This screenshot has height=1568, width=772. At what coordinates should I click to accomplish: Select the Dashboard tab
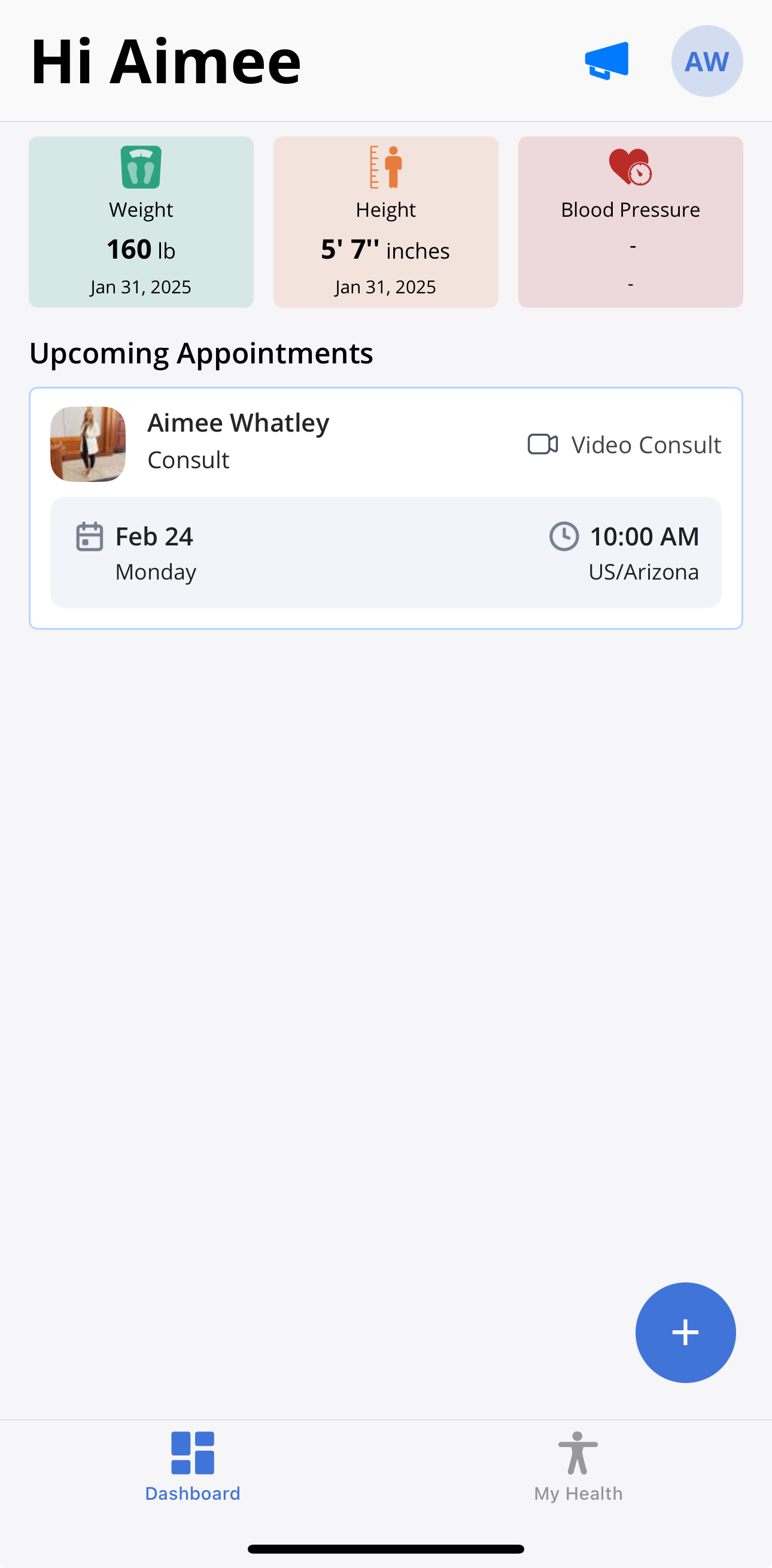coord(193,1467)
